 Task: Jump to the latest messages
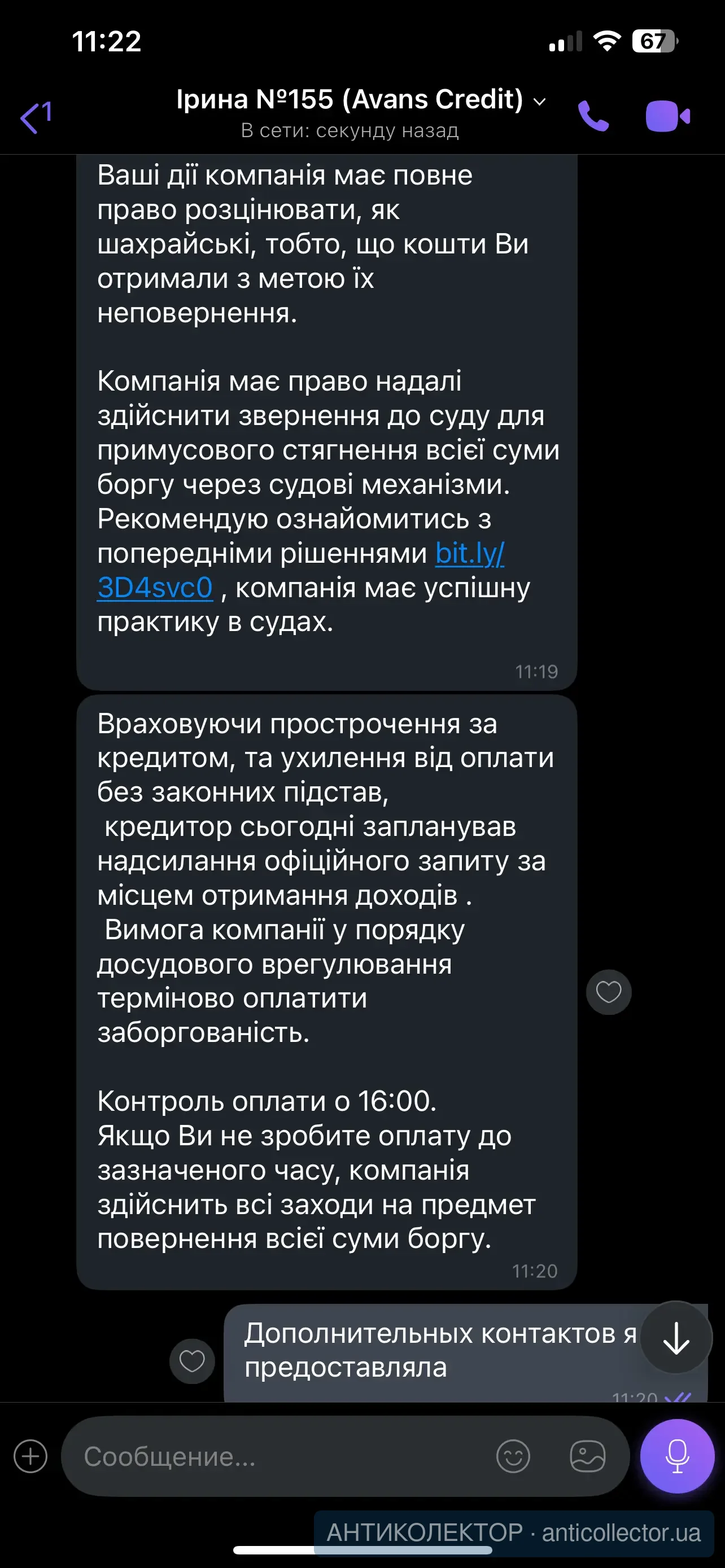tap(676, 1338)
